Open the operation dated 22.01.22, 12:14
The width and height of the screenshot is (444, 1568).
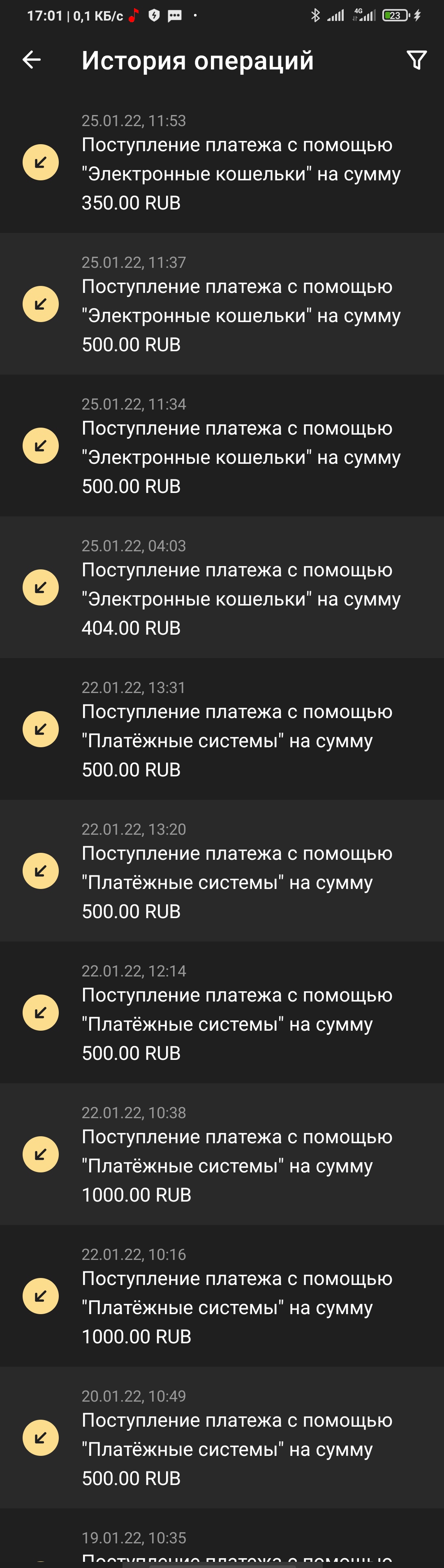click(222, 1013)
